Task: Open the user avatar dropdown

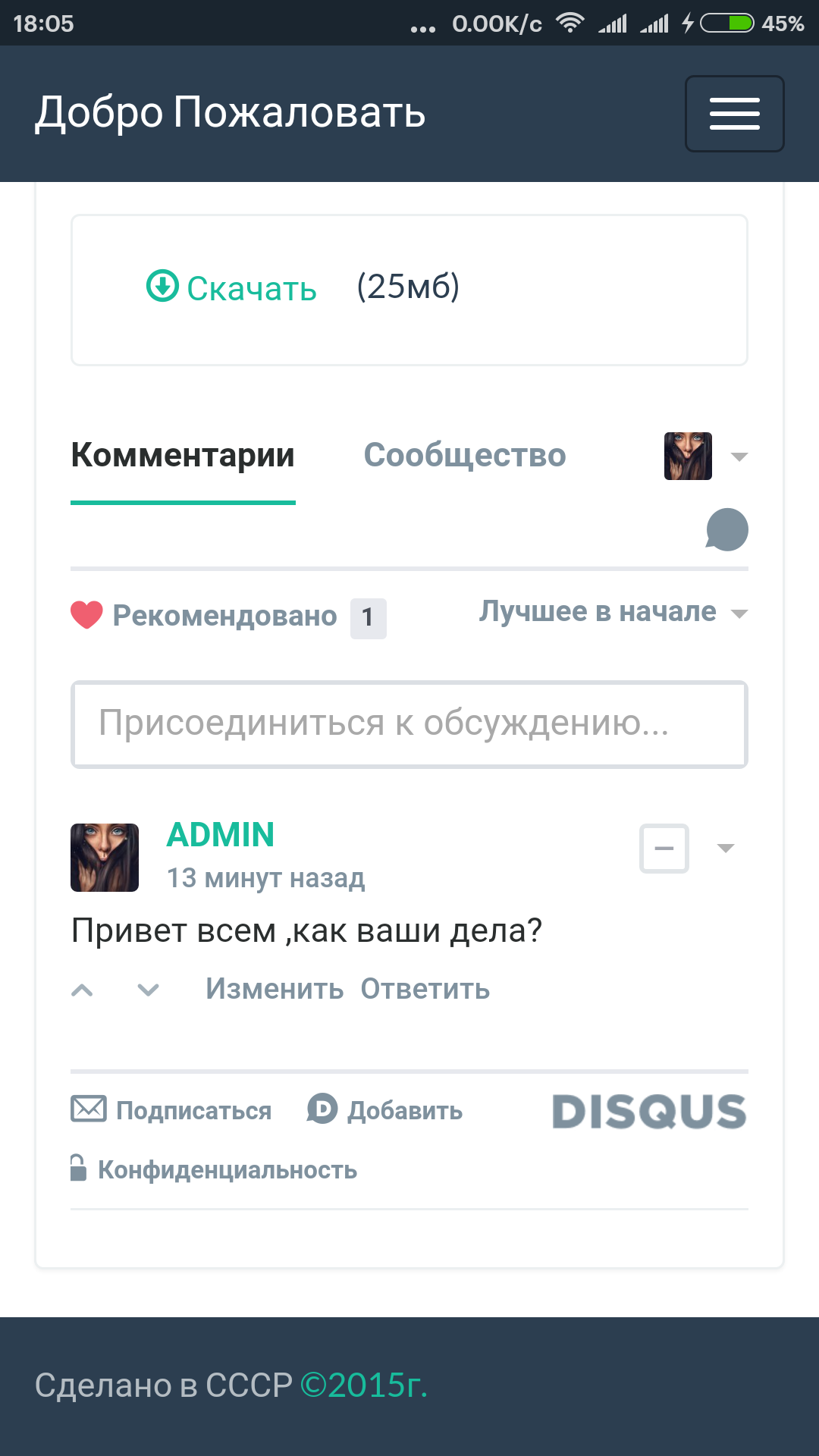Action: [x=705, y=457]
